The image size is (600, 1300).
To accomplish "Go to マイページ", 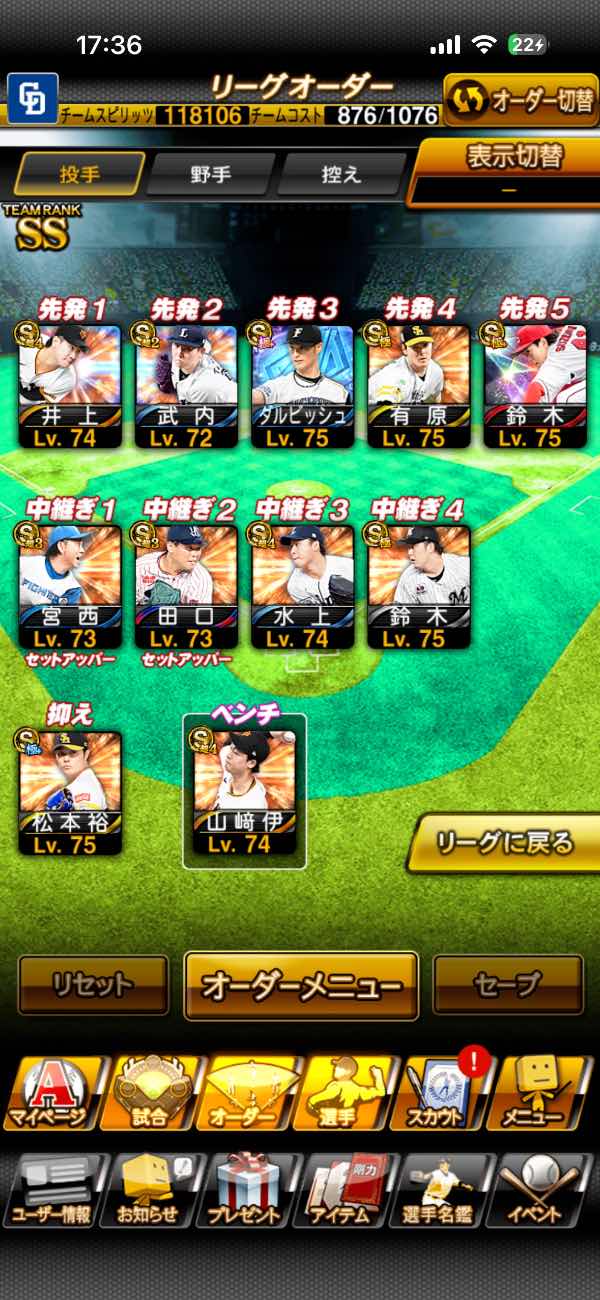I will click(x=50, y=1094).
